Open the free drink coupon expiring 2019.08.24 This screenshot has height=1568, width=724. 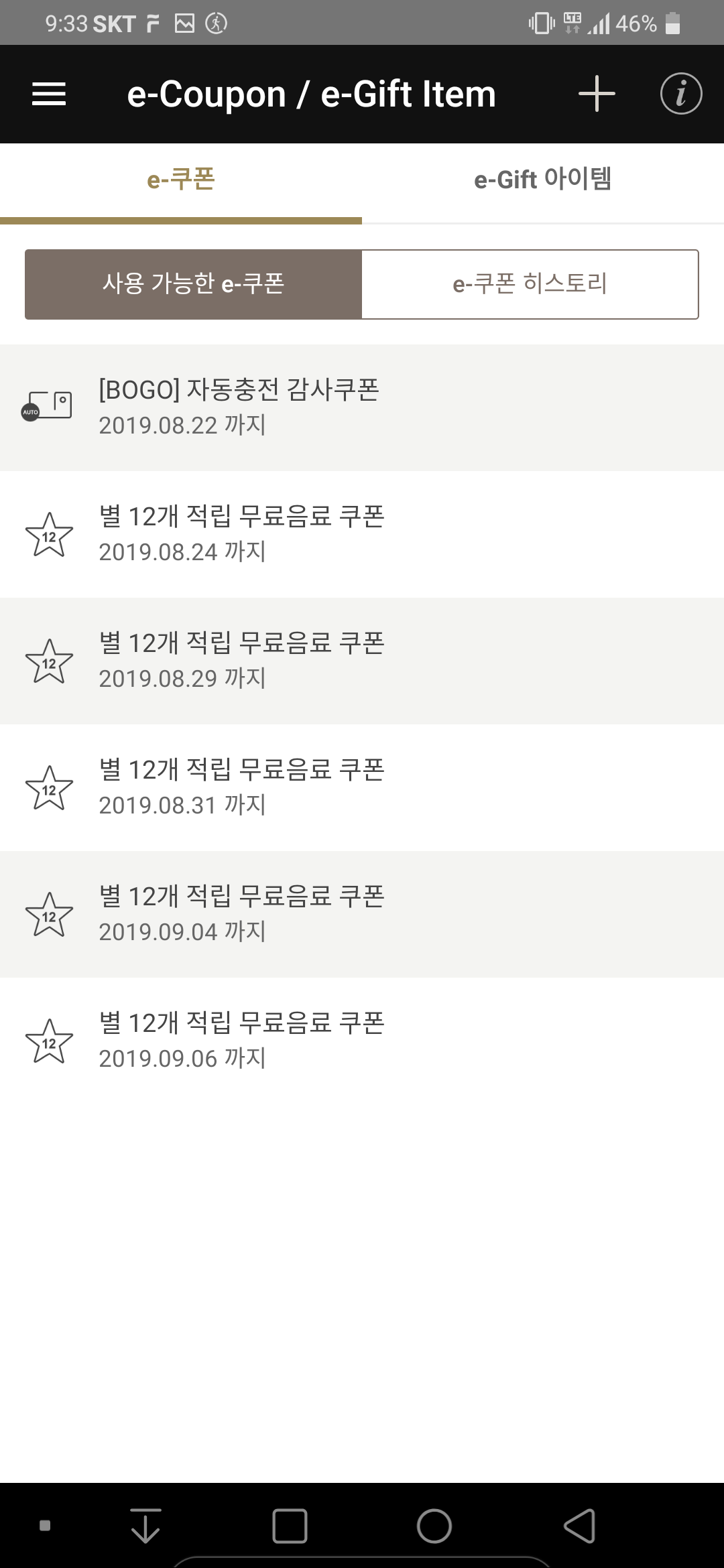[362, 534]
